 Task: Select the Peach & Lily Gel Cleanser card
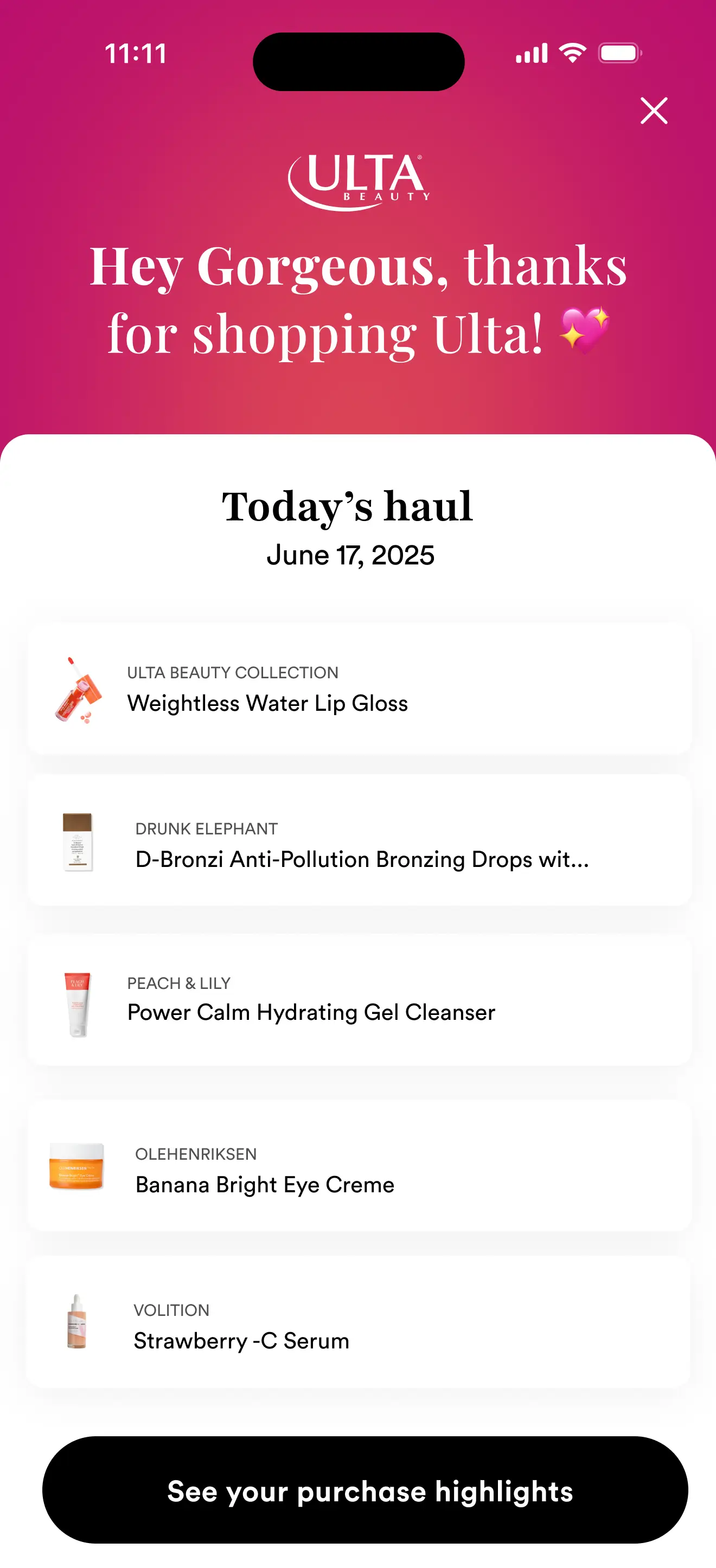[359, 999]
